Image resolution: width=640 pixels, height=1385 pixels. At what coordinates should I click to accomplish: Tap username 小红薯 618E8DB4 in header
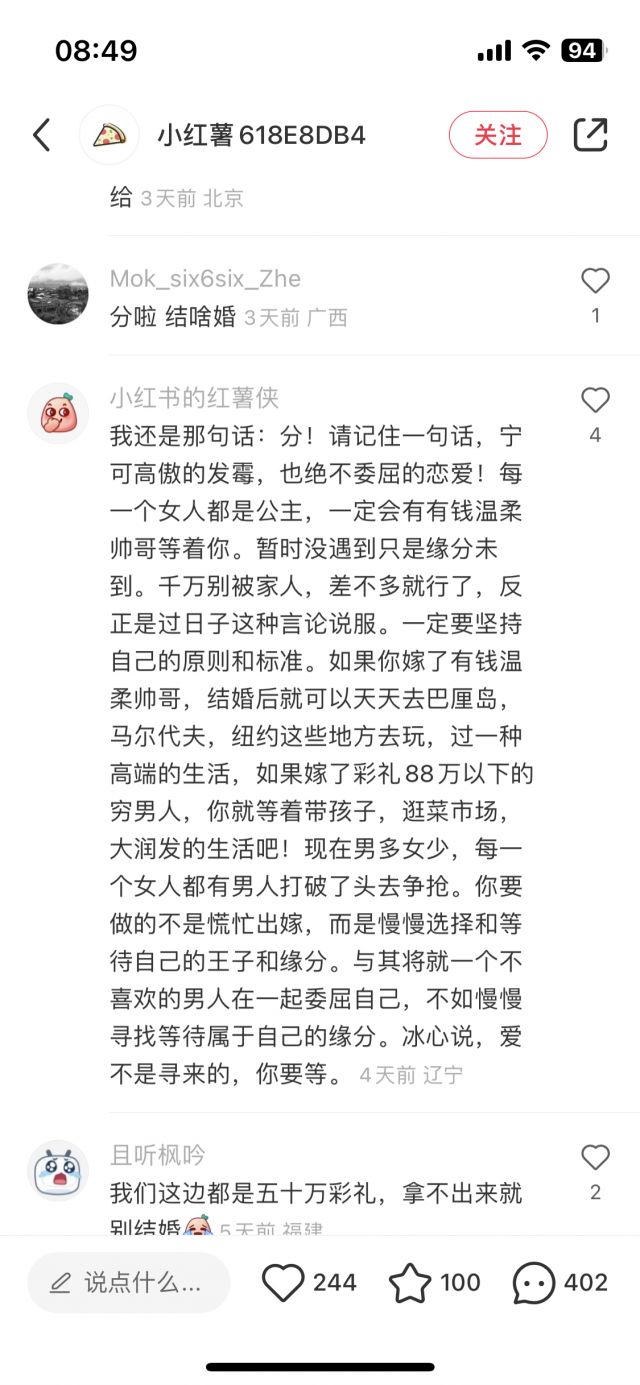(x=261, y=136)
